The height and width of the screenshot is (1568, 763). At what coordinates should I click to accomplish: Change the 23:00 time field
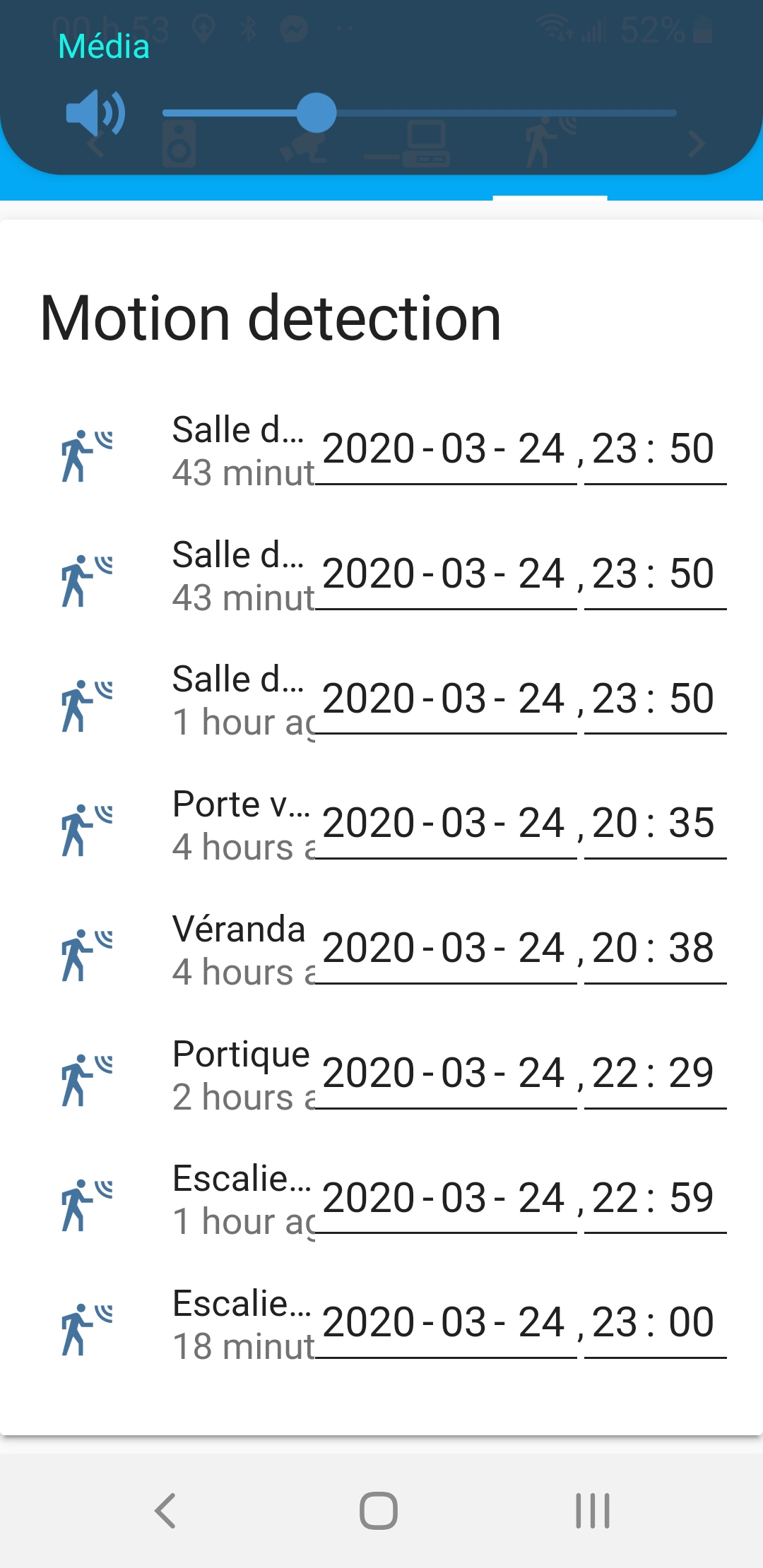pos(654,1323)
